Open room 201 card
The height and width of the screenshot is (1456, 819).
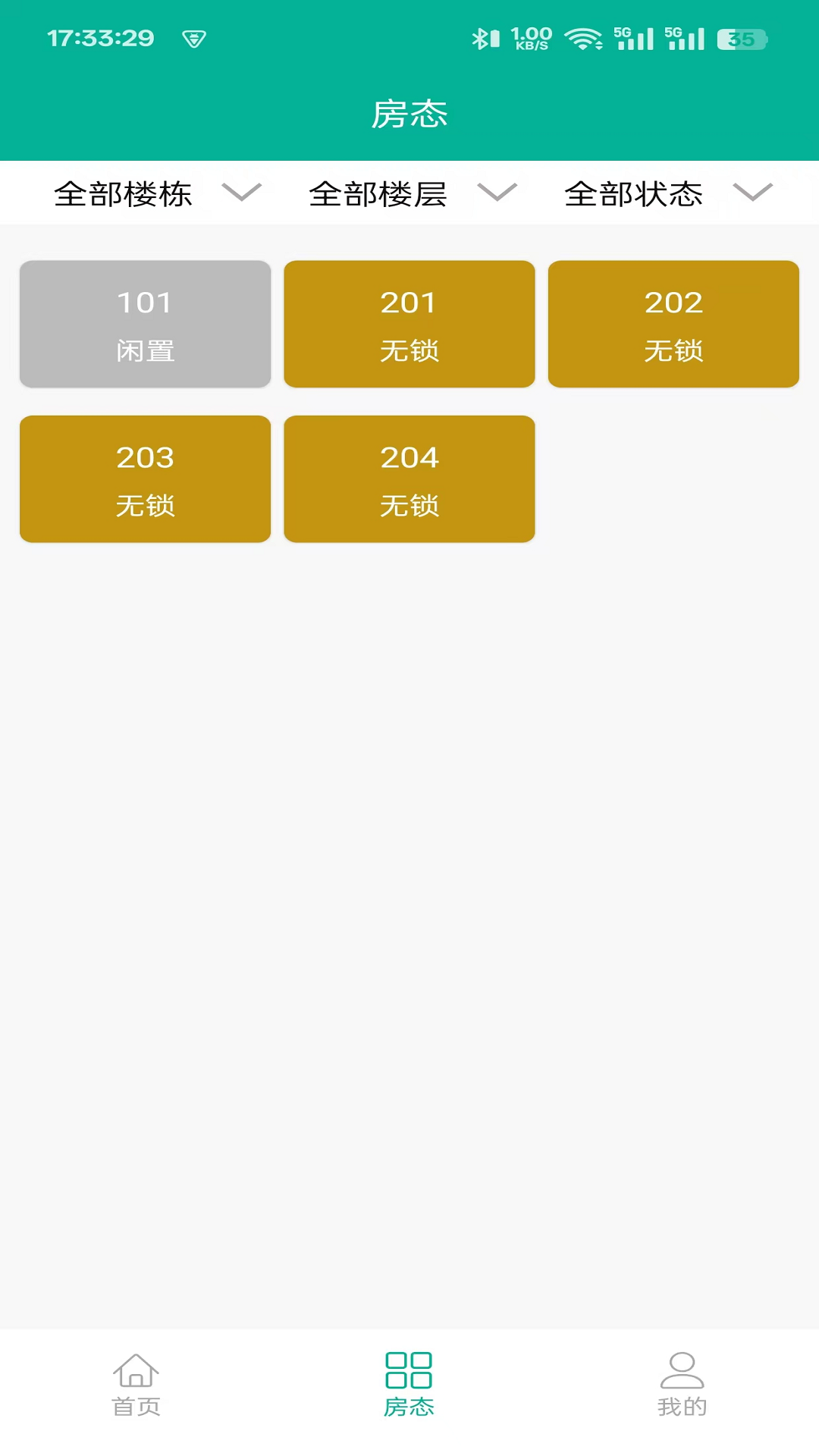point(409,324)
